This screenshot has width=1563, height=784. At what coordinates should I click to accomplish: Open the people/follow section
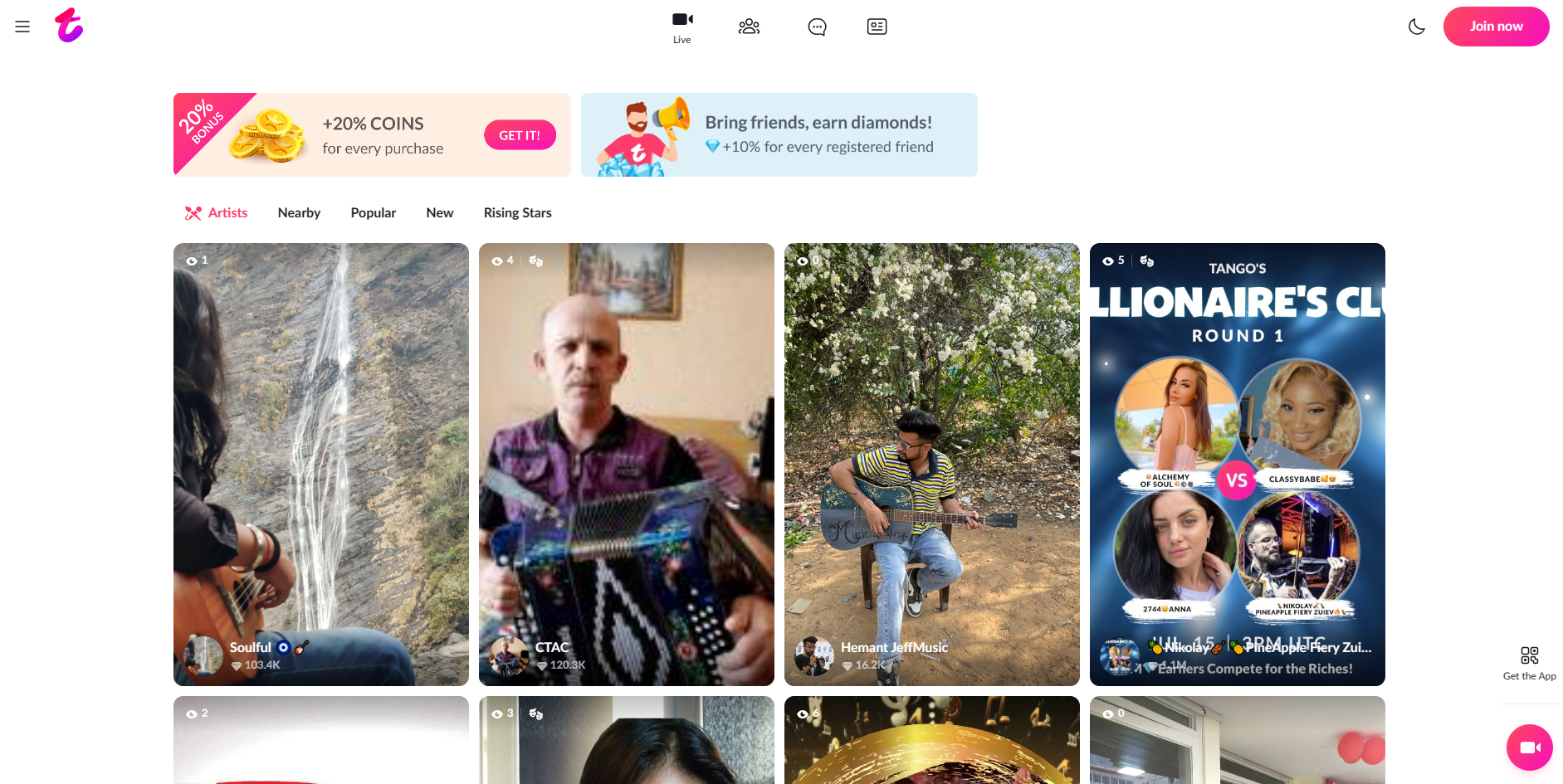pyautogui.click(x=749, y=27)
